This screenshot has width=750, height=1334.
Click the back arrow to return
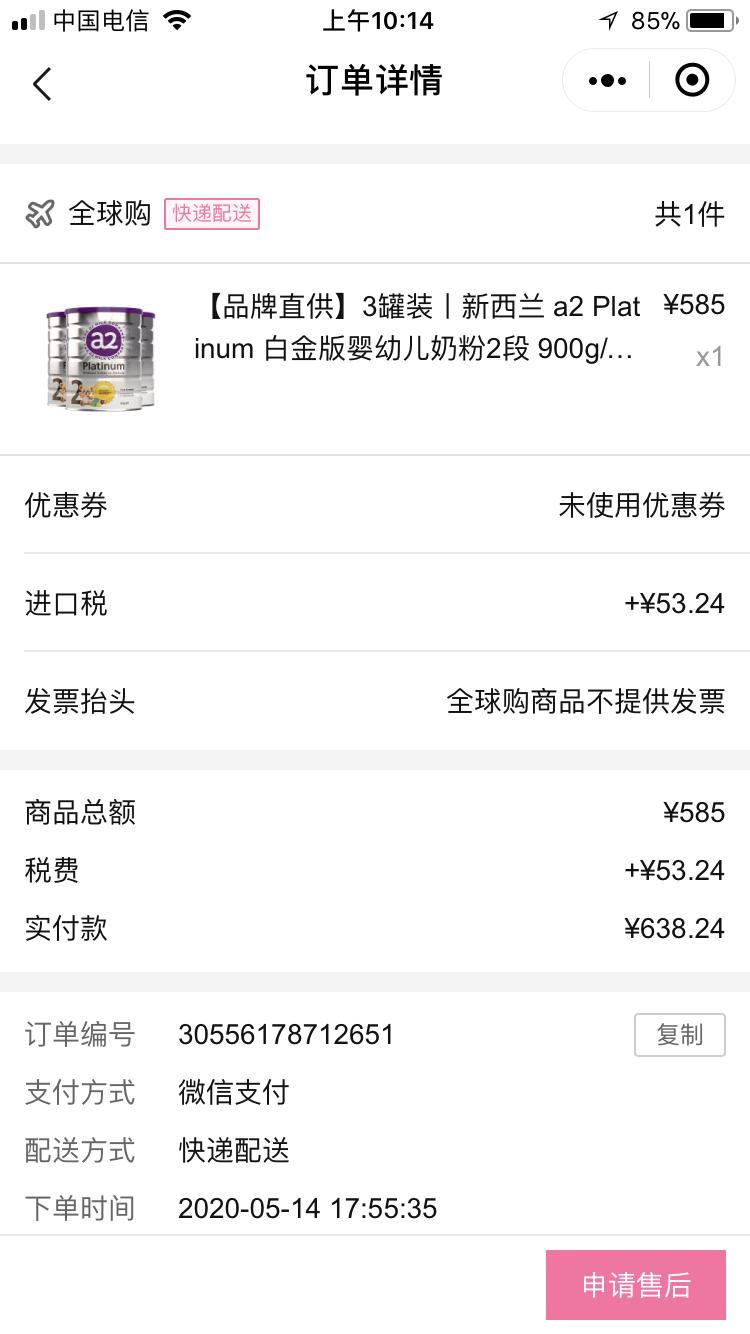[x=40, y=82]
